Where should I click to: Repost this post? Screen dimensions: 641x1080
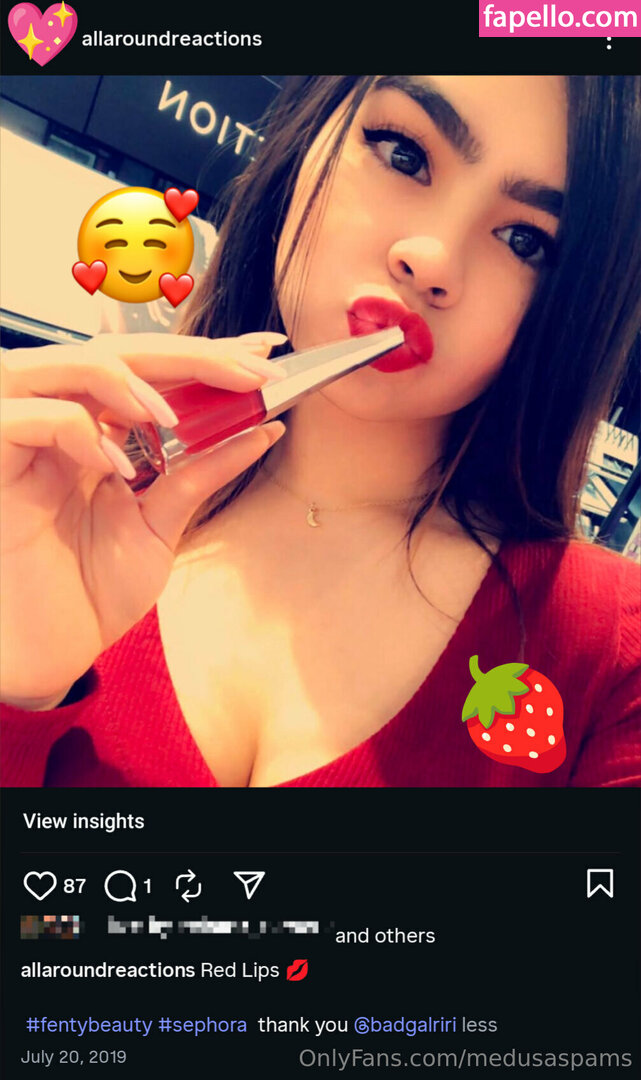188,885
